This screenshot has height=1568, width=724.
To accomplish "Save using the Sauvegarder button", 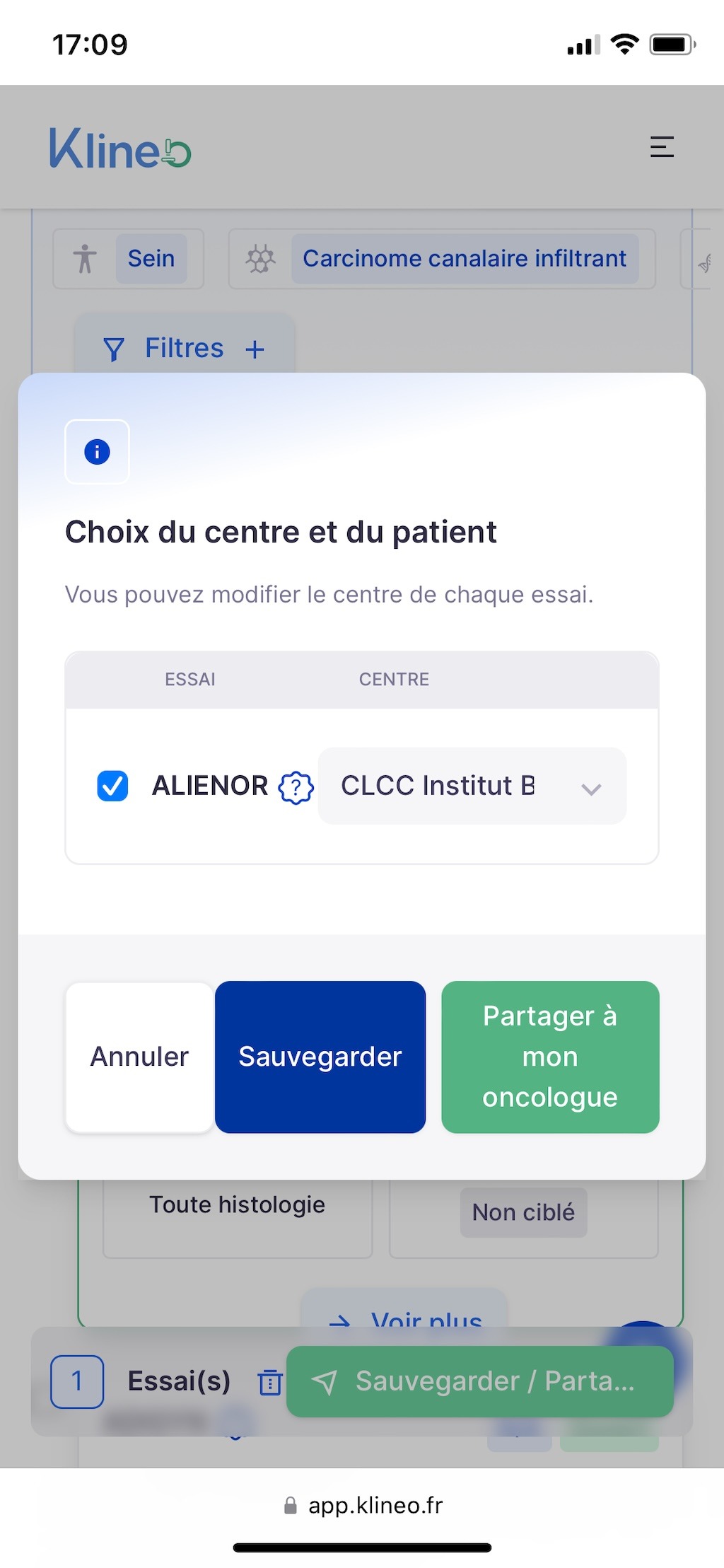I will click(x=320, y=1057).
